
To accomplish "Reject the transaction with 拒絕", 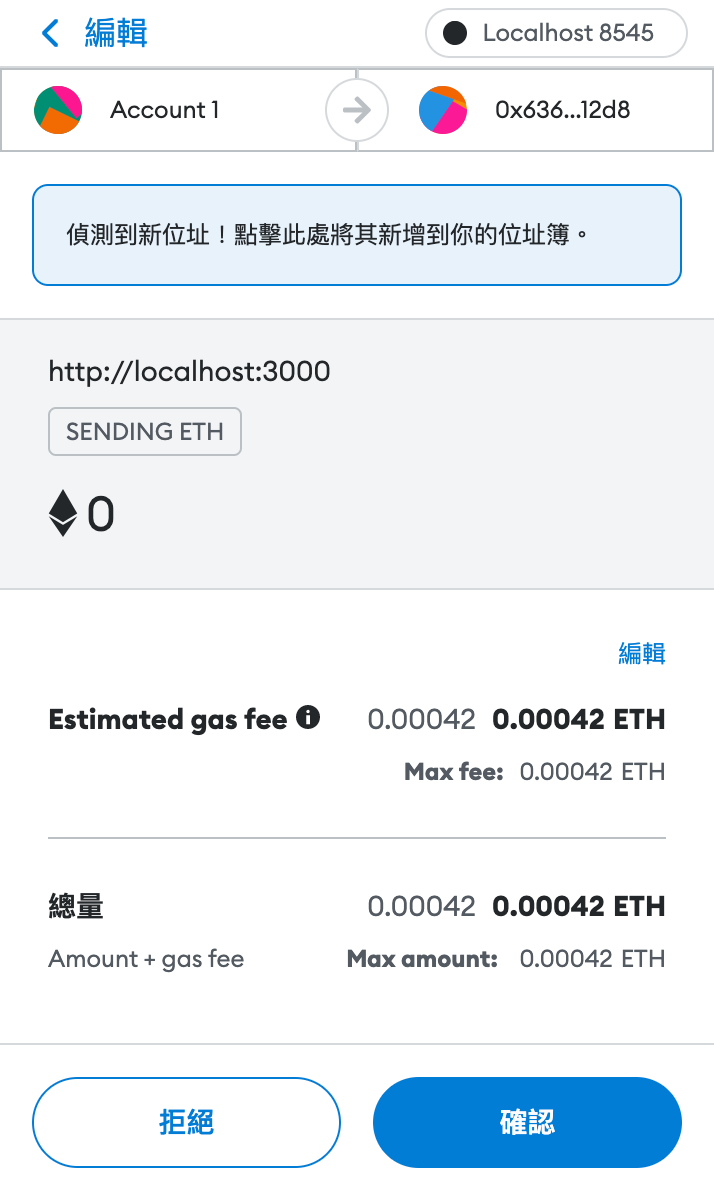I will click(187, 1122).
